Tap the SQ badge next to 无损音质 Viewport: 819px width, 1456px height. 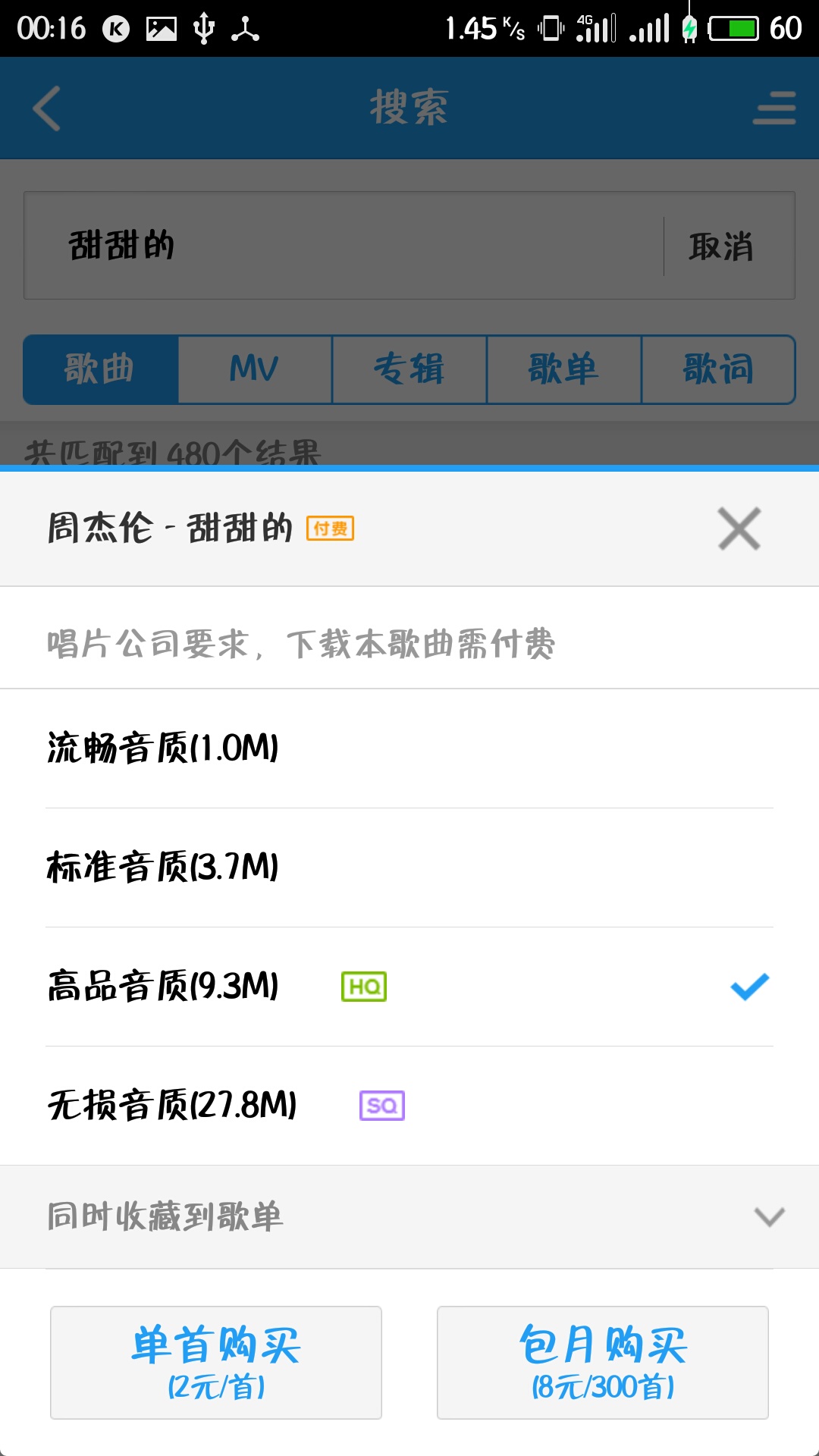coord(383,1107)
